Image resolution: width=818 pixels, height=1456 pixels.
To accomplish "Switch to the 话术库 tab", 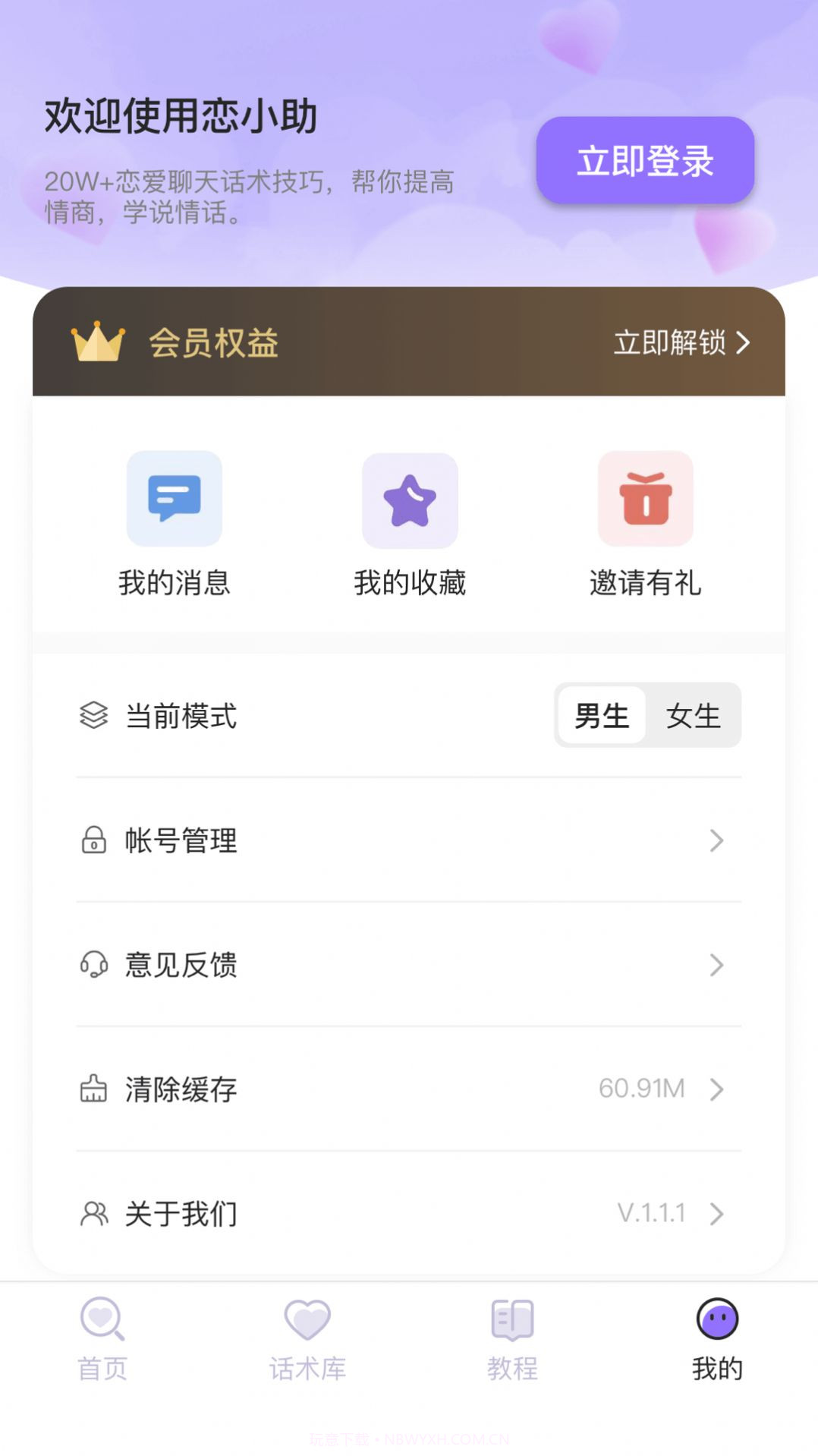I will tap(307, 1334).
